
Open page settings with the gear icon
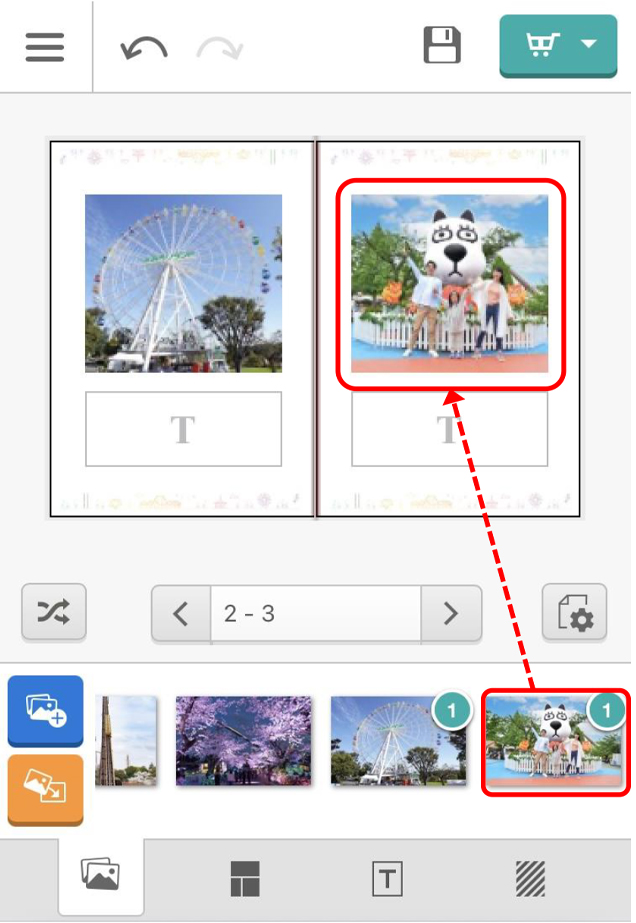pos(574,612)
